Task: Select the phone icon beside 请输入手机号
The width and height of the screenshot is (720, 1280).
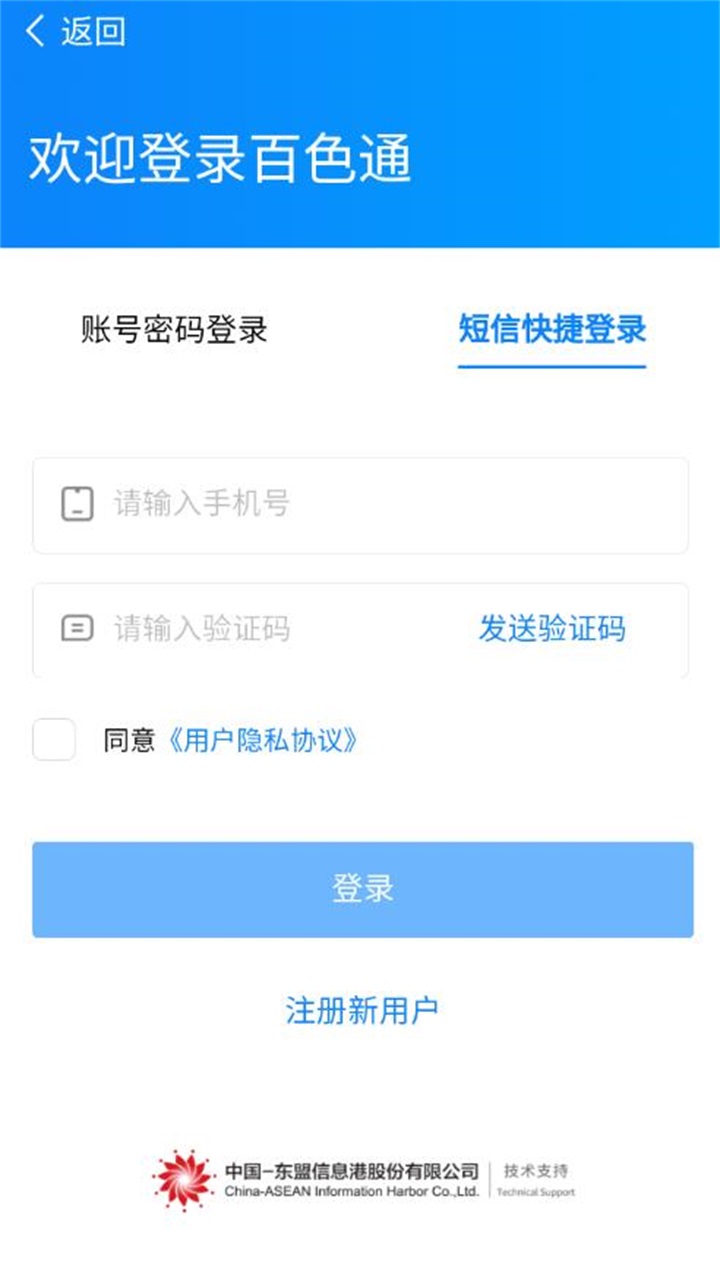Action: tap(75, 505)
